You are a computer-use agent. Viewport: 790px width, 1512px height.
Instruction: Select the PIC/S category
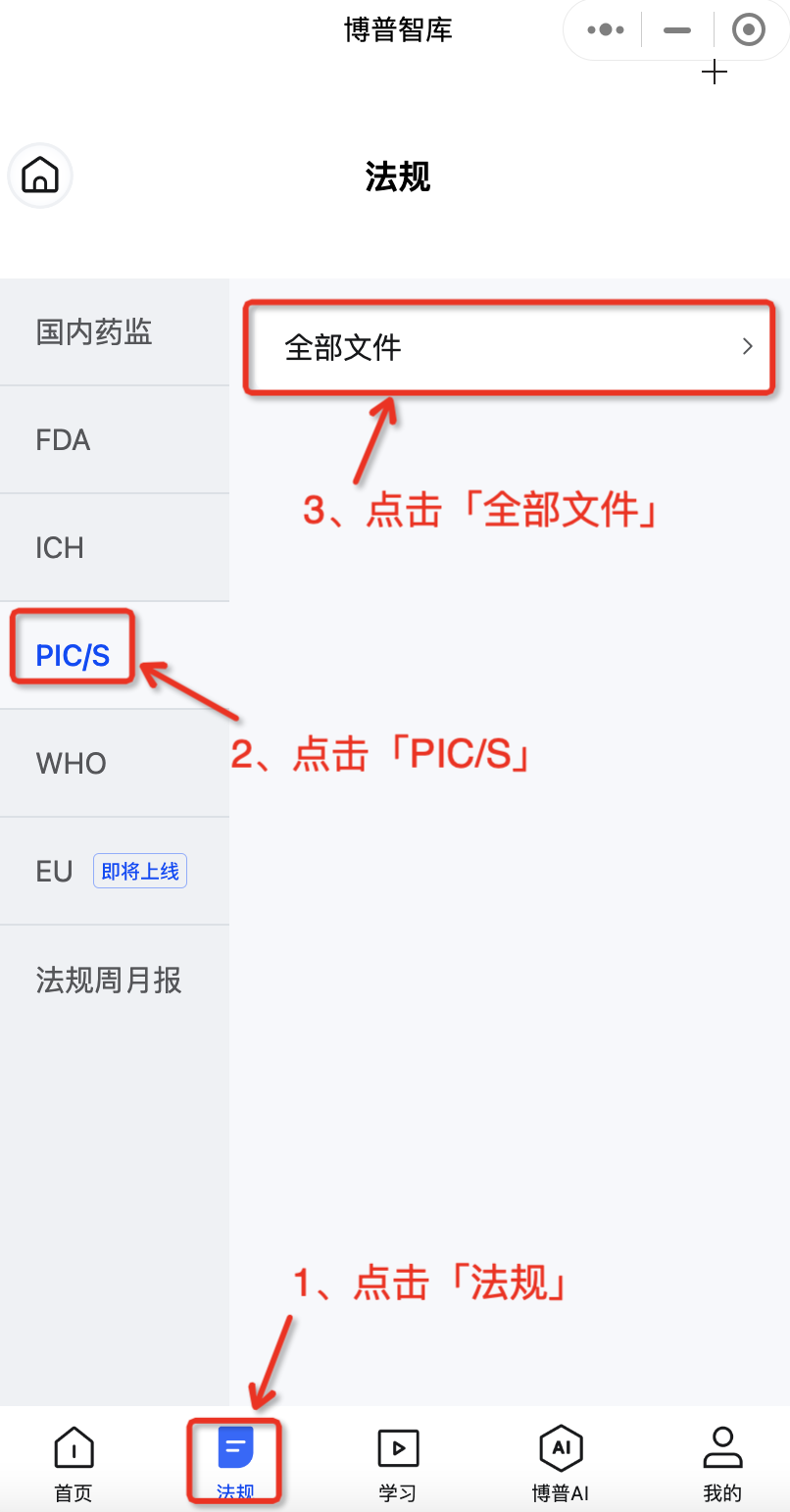pyautogui.click(x=115, y=656)
